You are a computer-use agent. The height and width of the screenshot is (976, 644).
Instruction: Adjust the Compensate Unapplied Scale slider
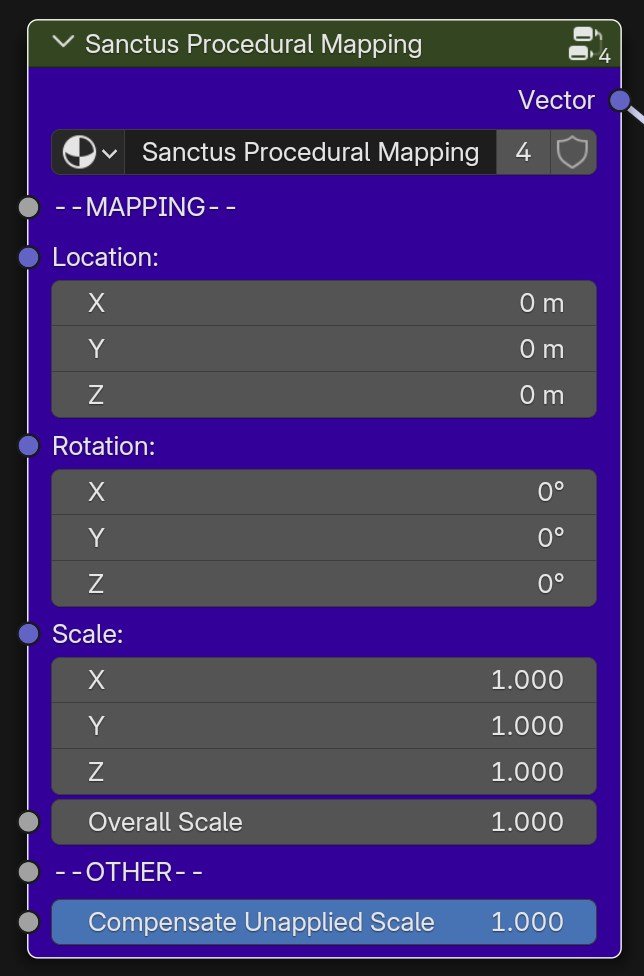click(x=323, y=922)
